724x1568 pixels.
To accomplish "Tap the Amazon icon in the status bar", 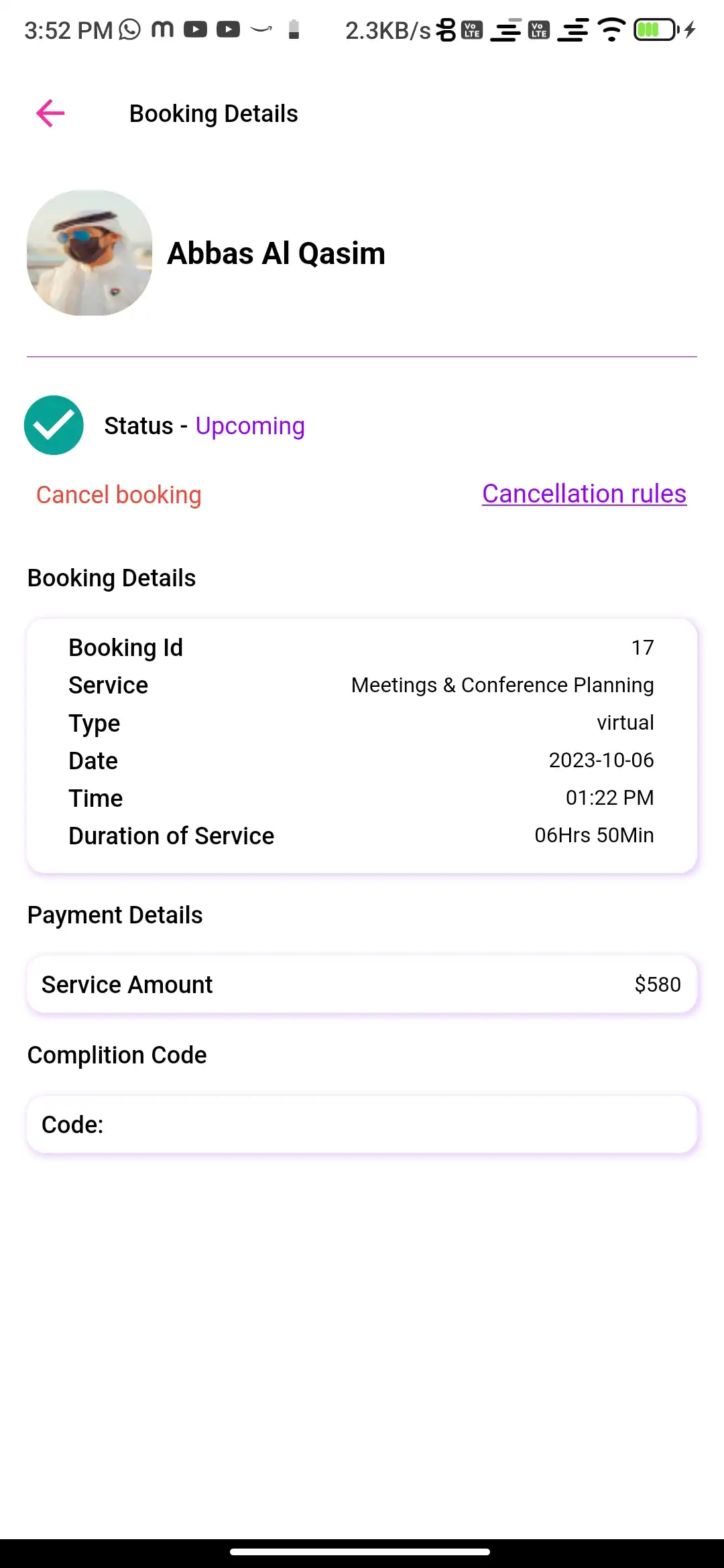I will [x=261, y=29].
